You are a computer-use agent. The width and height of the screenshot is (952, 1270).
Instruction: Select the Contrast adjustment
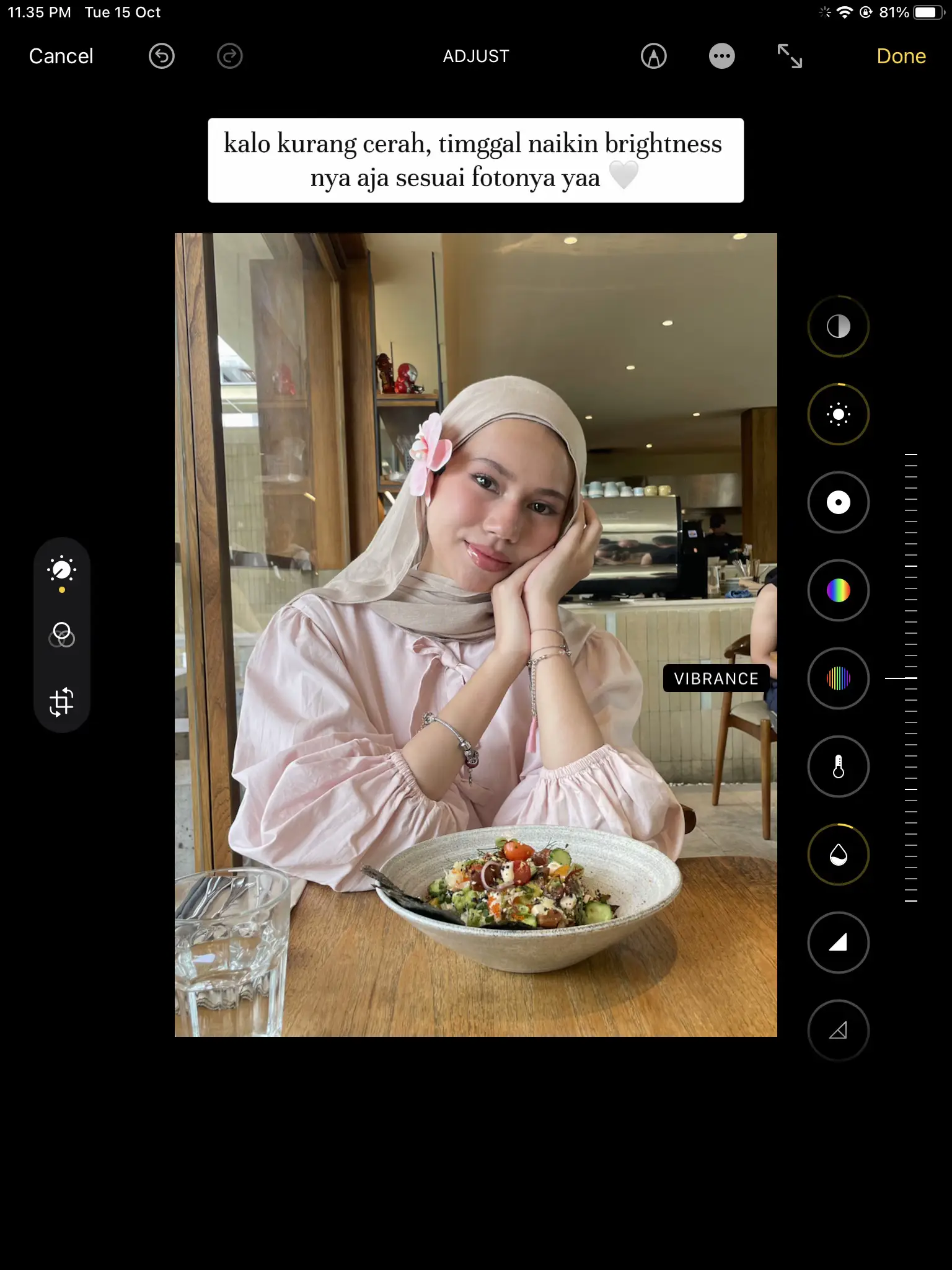coord(838,326)
